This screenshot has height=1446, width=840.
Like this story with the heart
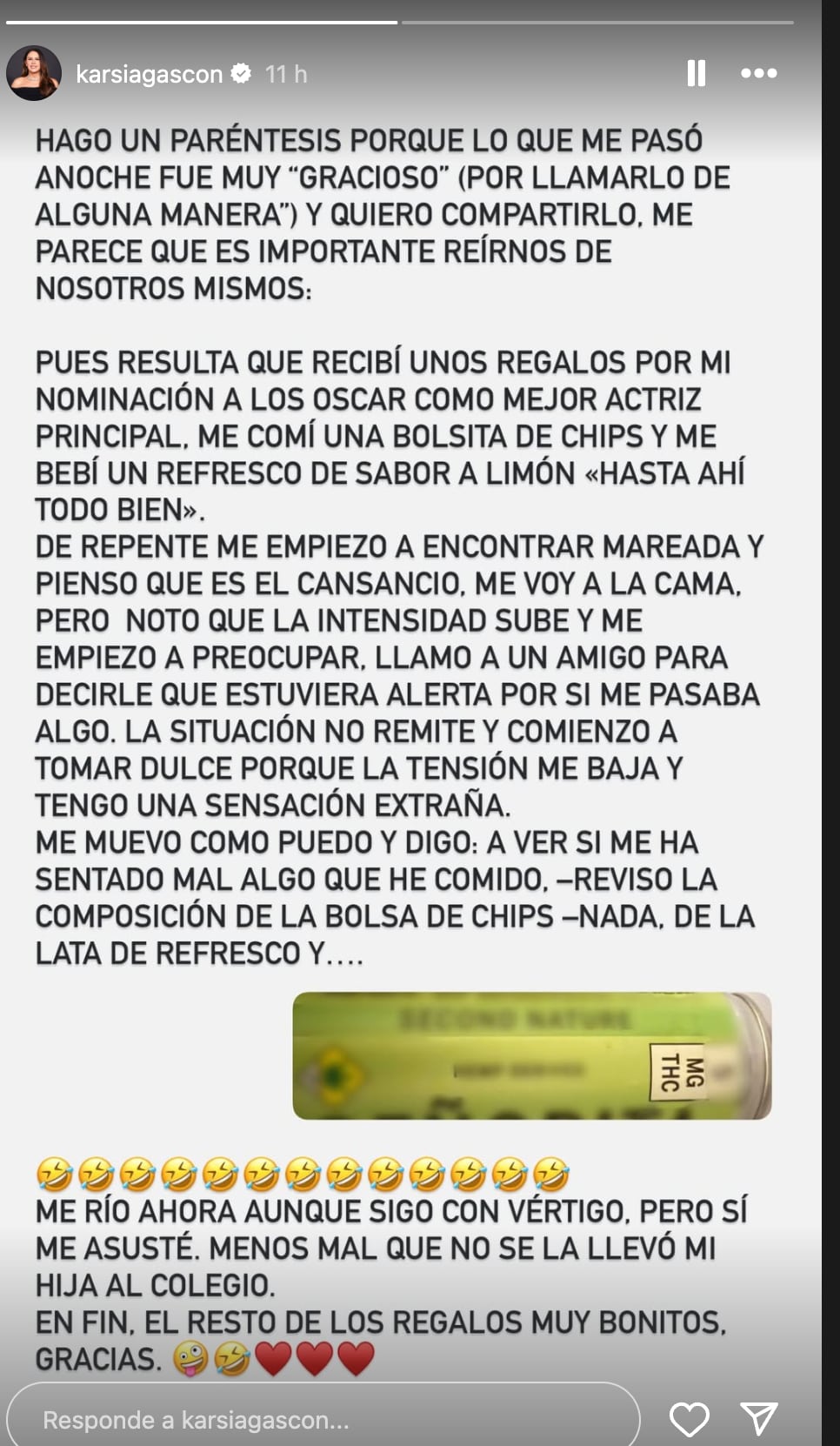689,1420
